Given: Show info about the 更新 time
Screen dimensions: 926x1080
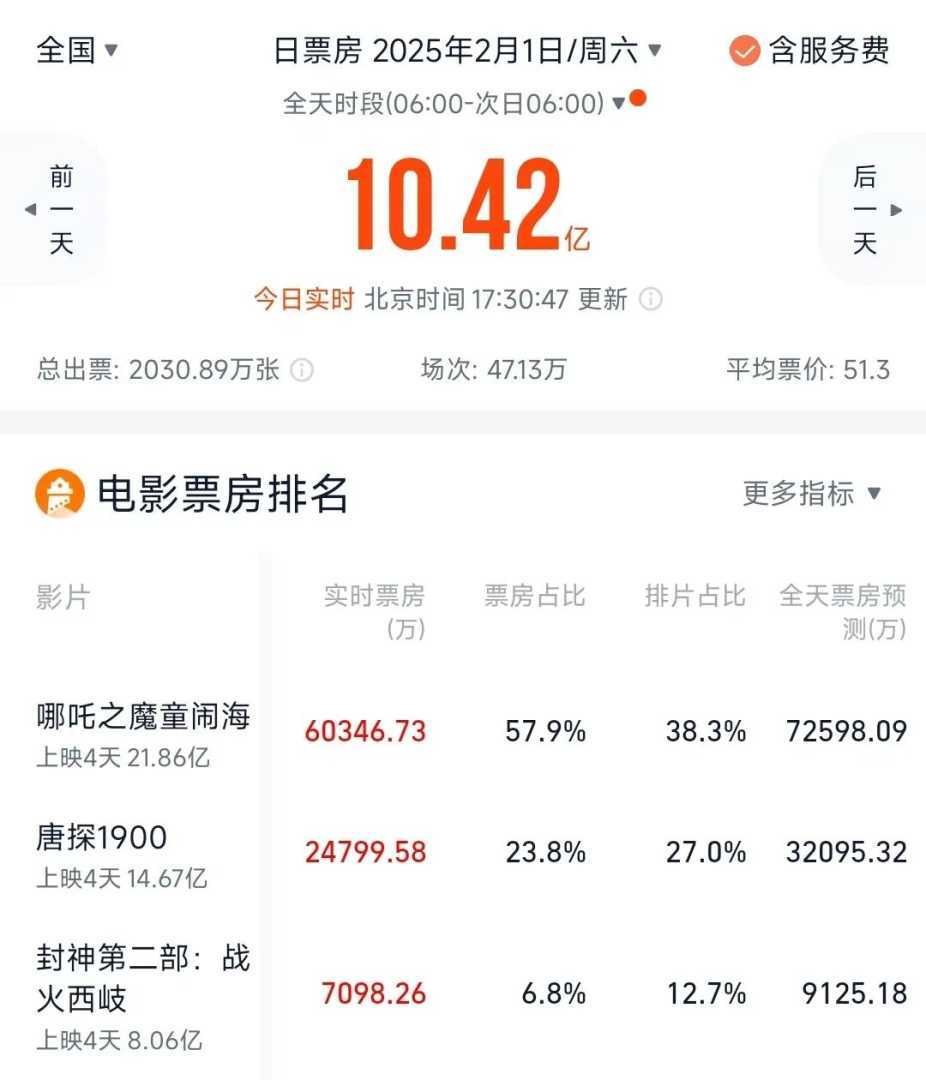Looking at the screenshot, I should click(x=651, y=299).
